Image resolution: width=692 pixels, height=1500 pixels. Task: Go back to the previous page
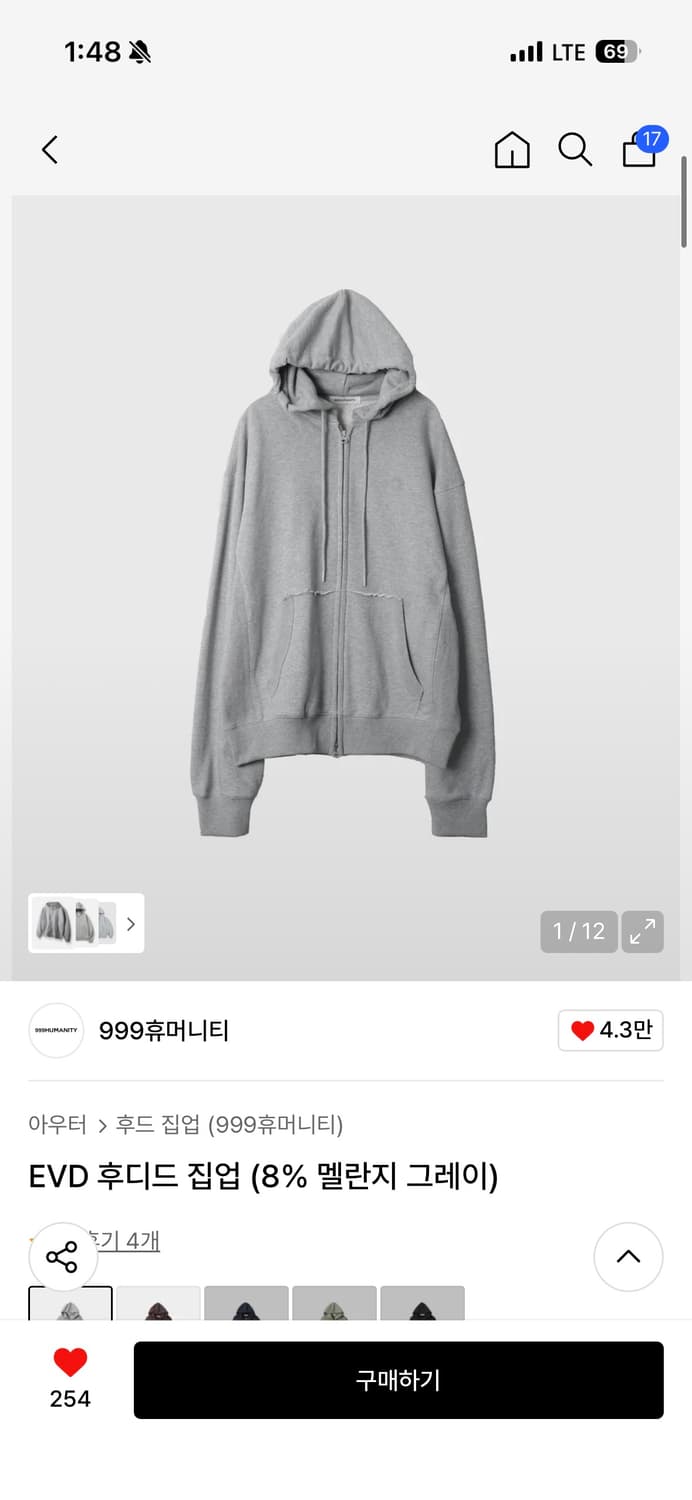tap(50, 150)
